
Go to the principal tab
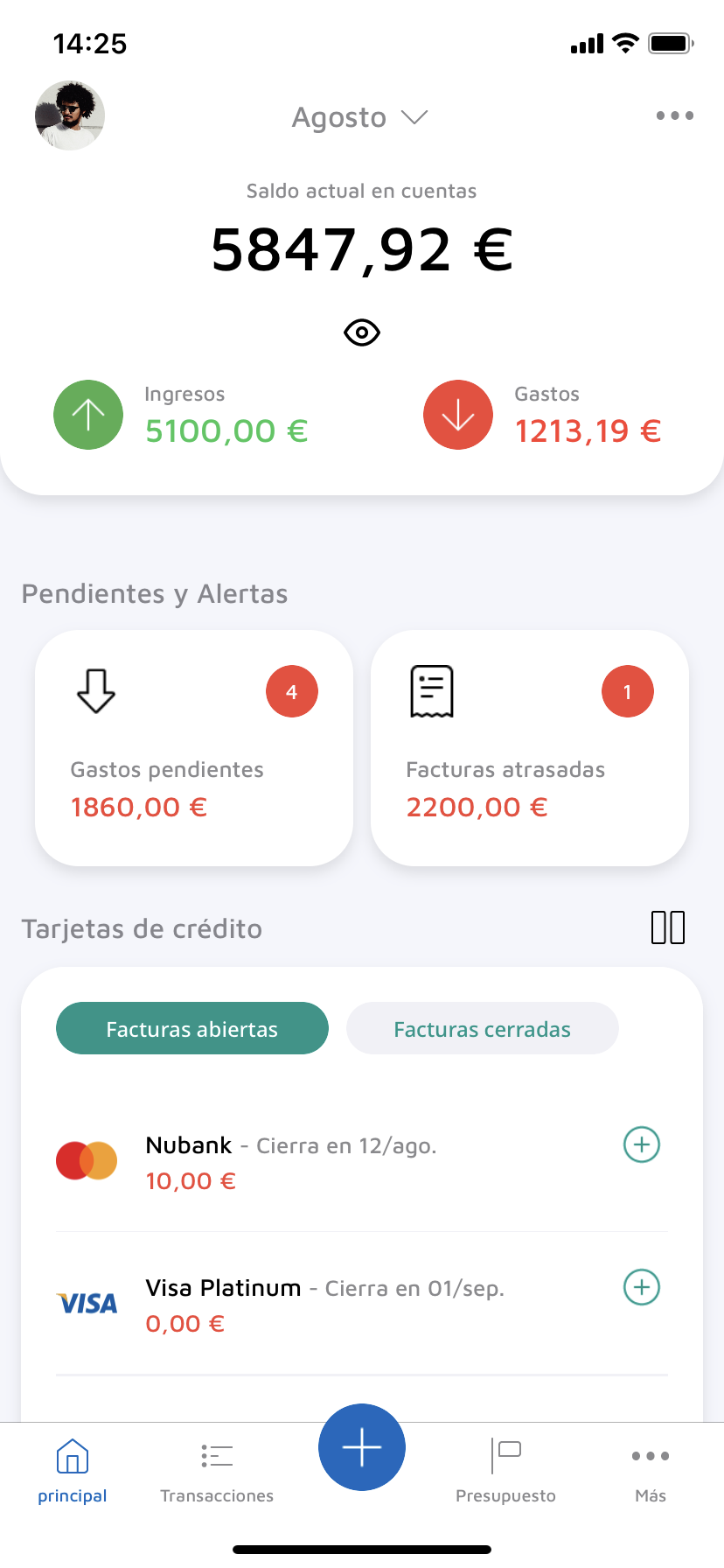point(73,1472)
